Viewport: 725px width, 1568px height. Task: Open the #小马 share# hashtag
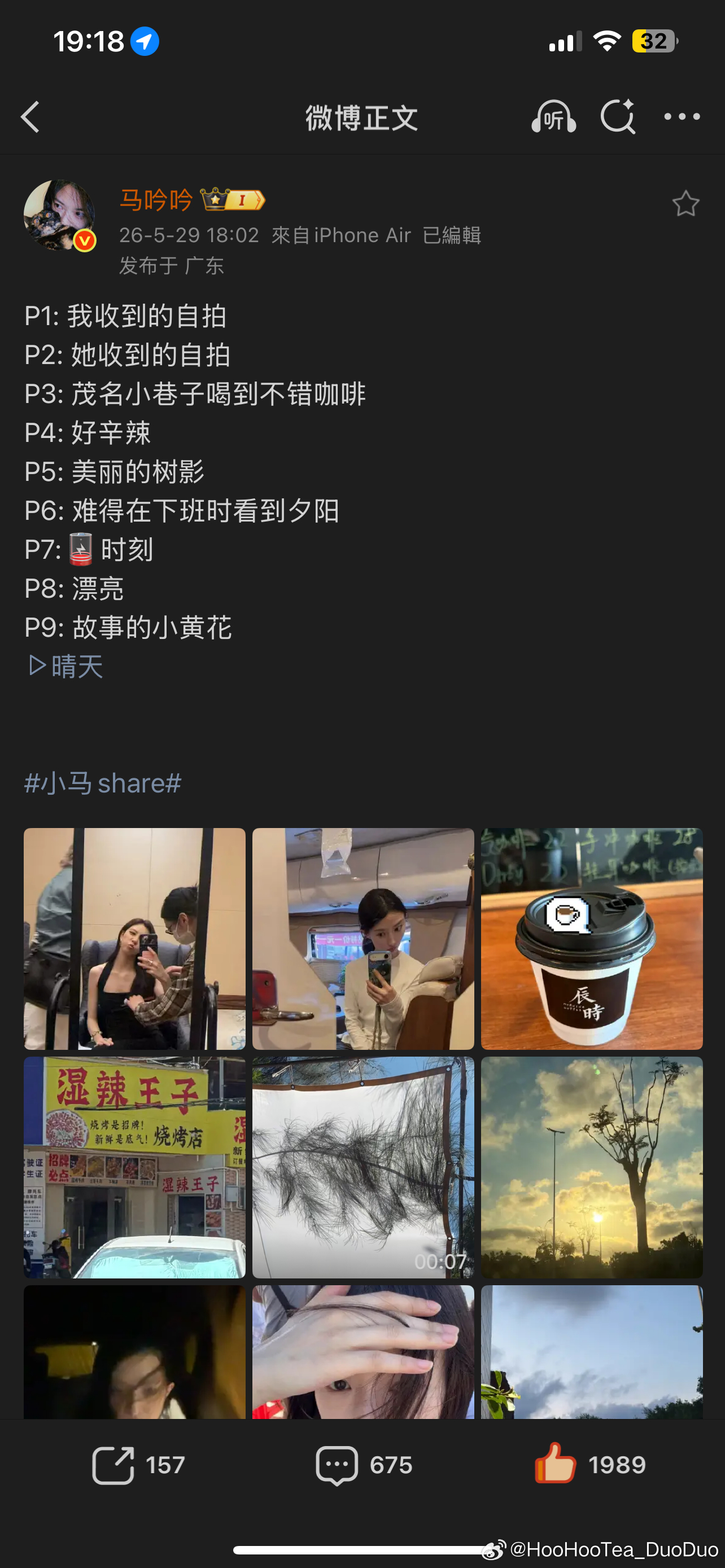click(103, 783)
